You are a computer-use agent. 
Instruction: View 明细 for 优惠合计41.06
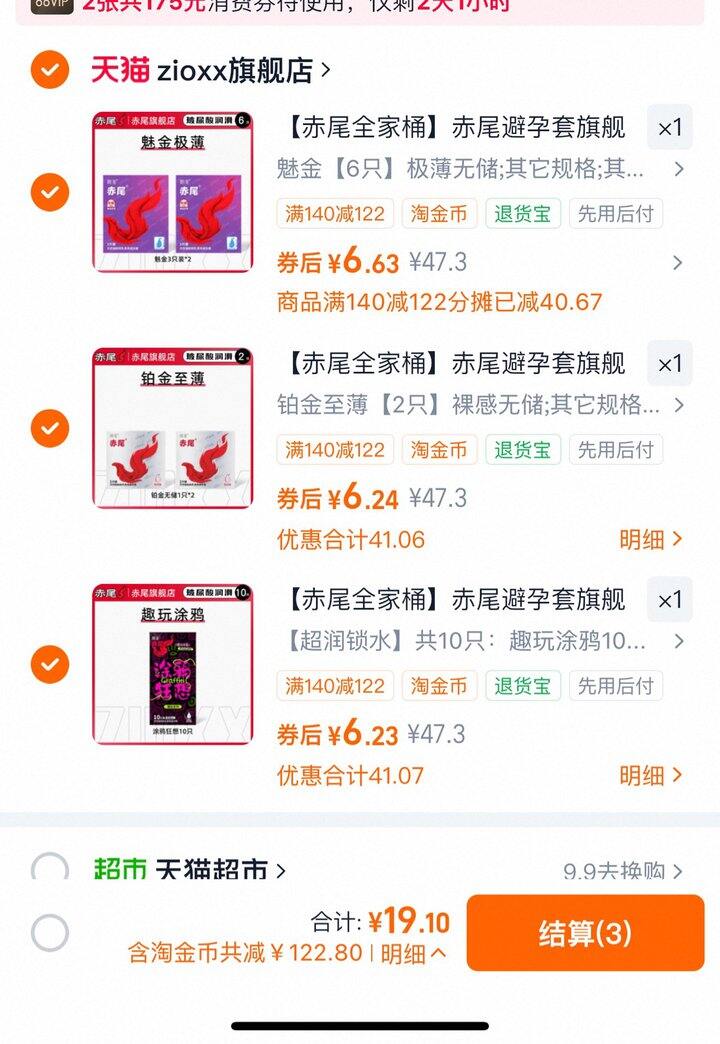click(x=650, y=539)
